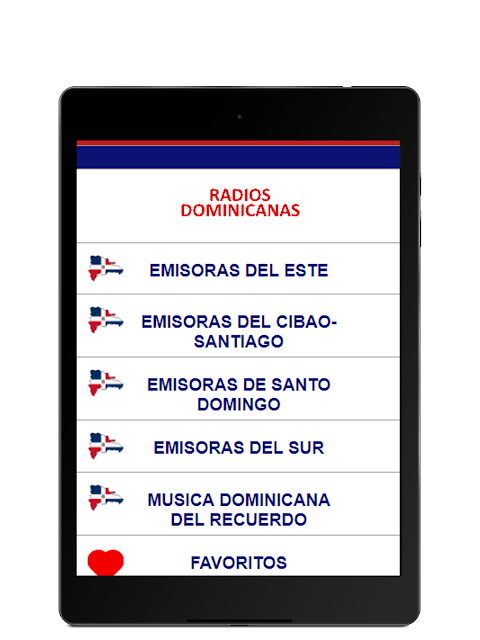This screenshot has width=480, height=640.
Task: Open Emisoras de Santo Domingo
Action: pyautogui.click(x=238, y=389)
